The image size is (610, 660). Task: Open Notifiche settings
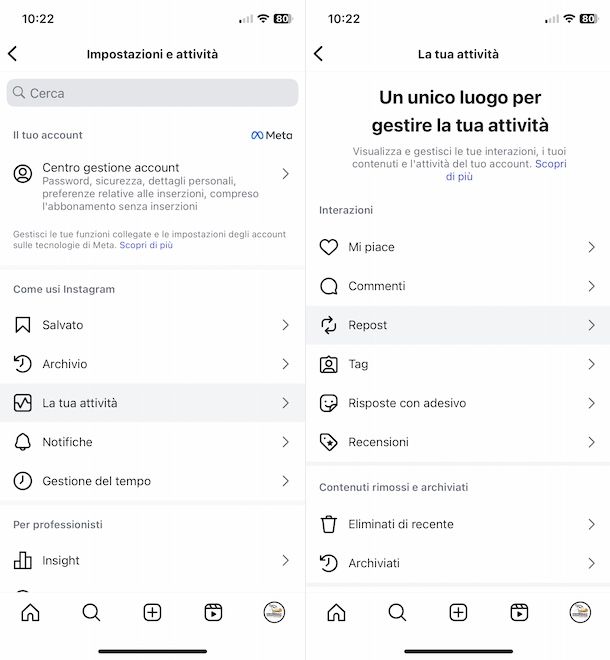(152, 442)
